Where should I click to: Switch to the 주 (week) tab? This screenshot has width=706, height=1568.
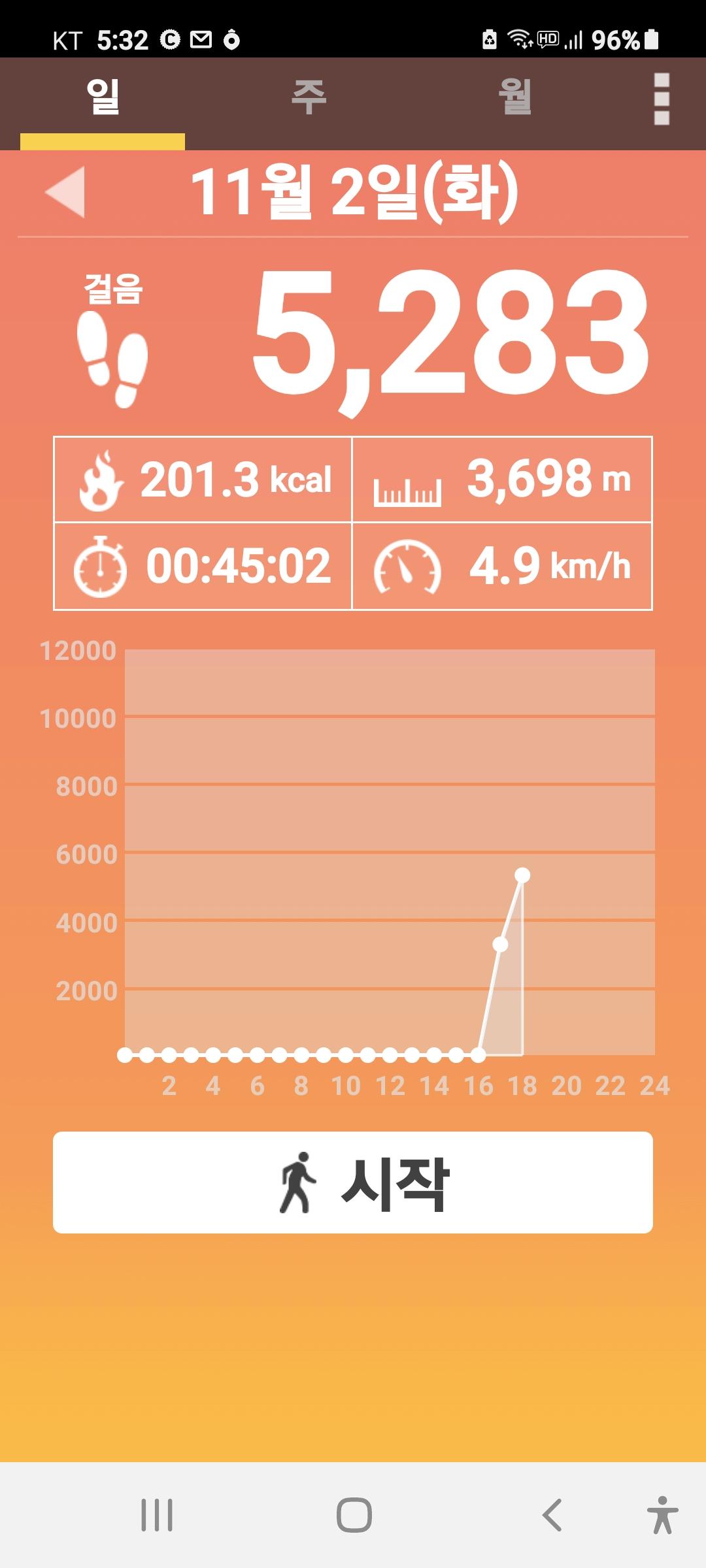(309, 98)
